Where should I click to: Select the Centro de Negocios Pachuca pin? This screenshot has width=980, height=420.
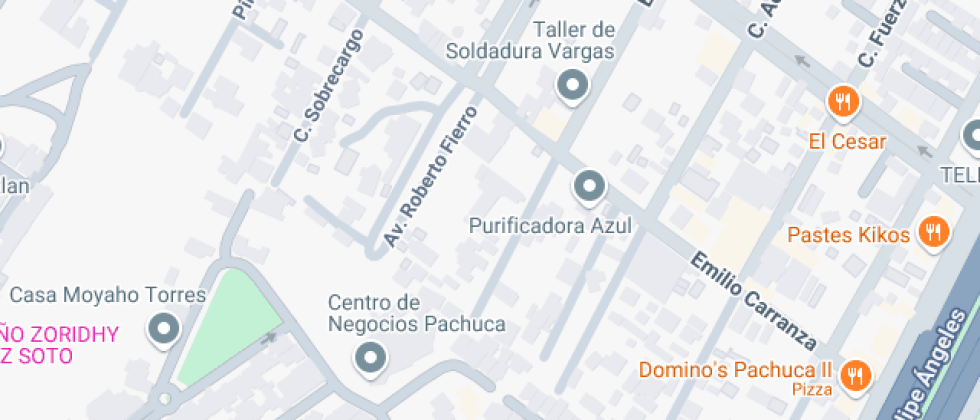click(x=372, y=356)
